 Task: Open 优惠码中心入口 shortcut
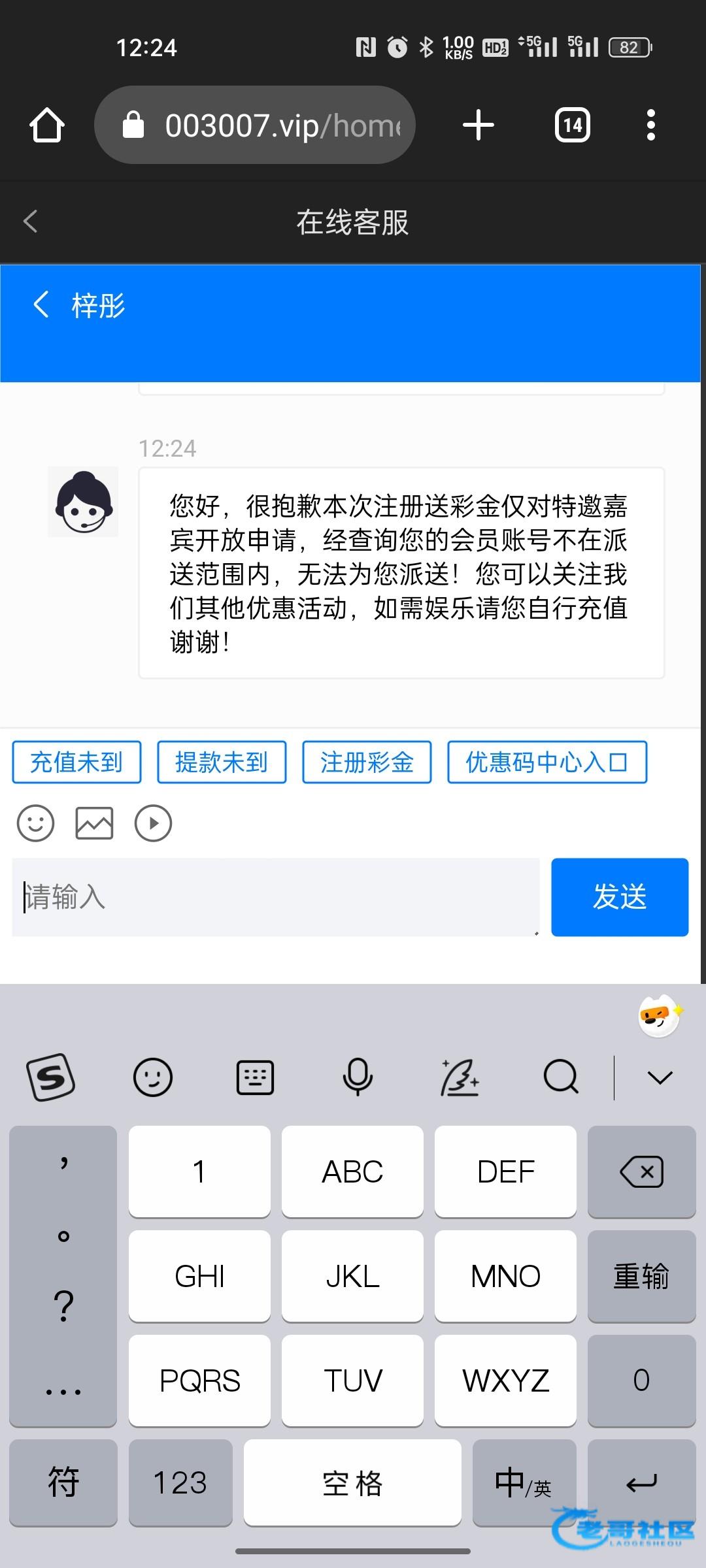point(546,762)
